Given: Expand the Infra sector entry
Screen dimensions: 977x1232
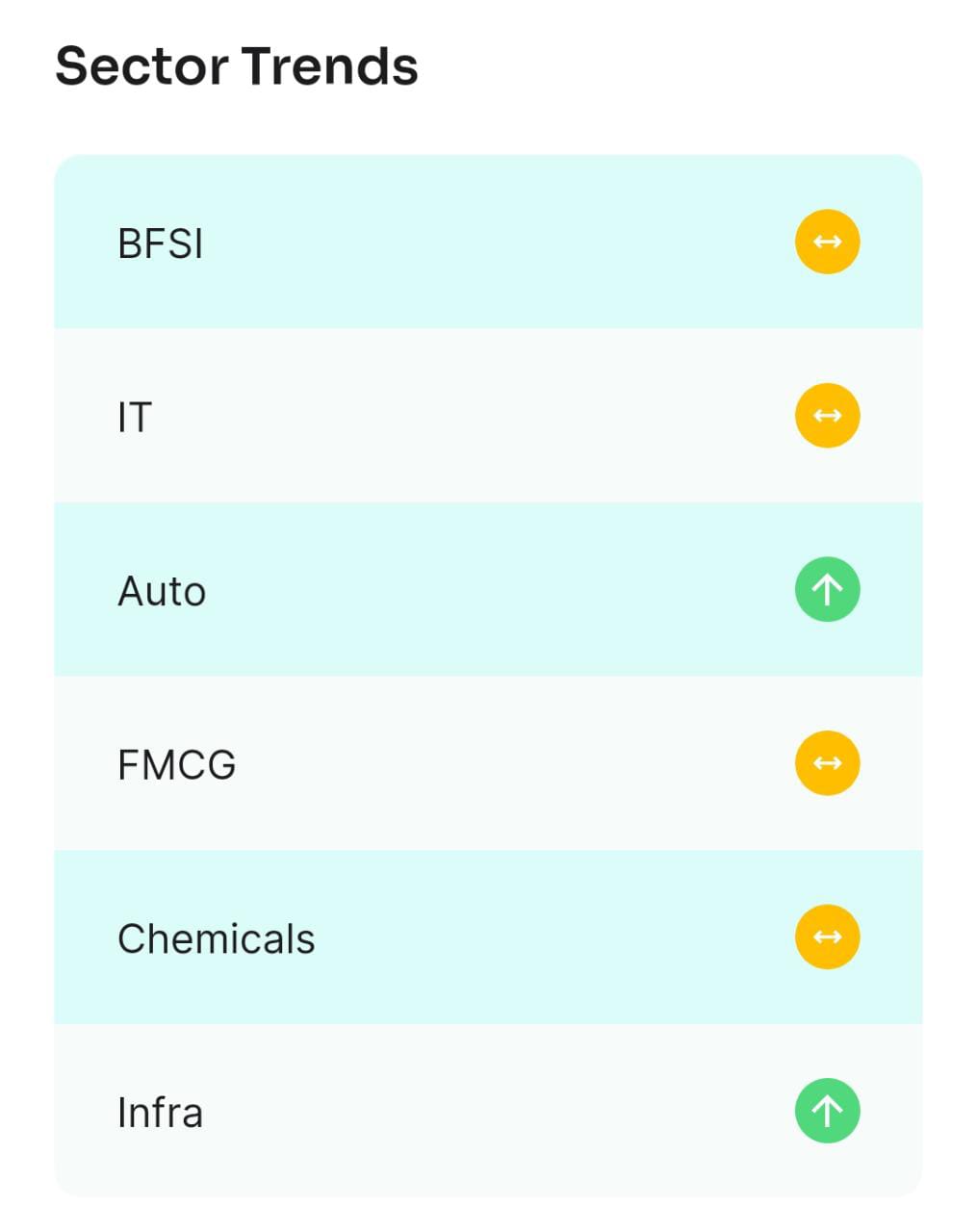Looking at the screenshot, I should tap(488, 1110).
